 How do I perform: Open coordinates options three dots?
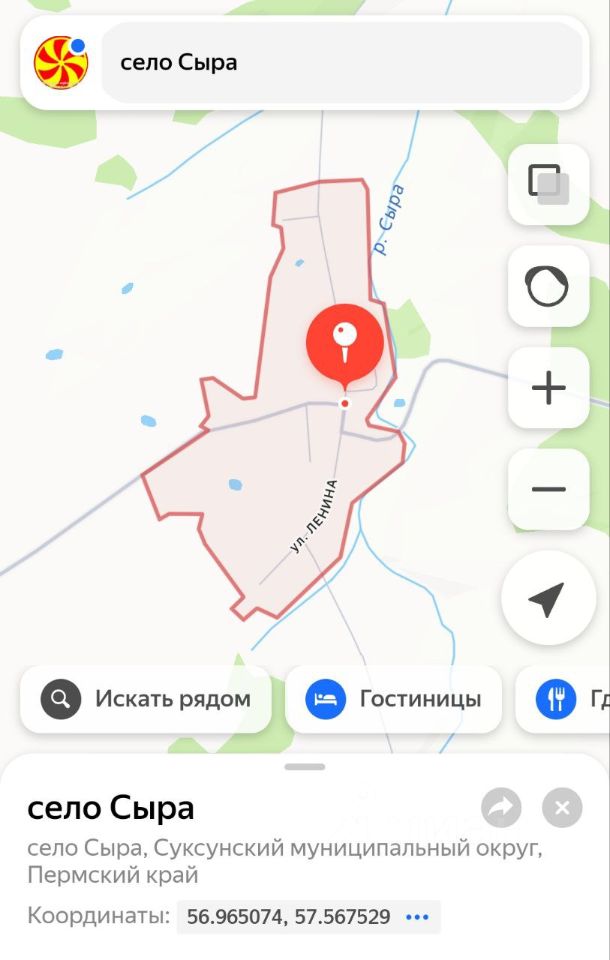pyautogui.click(x=417, y=916)
